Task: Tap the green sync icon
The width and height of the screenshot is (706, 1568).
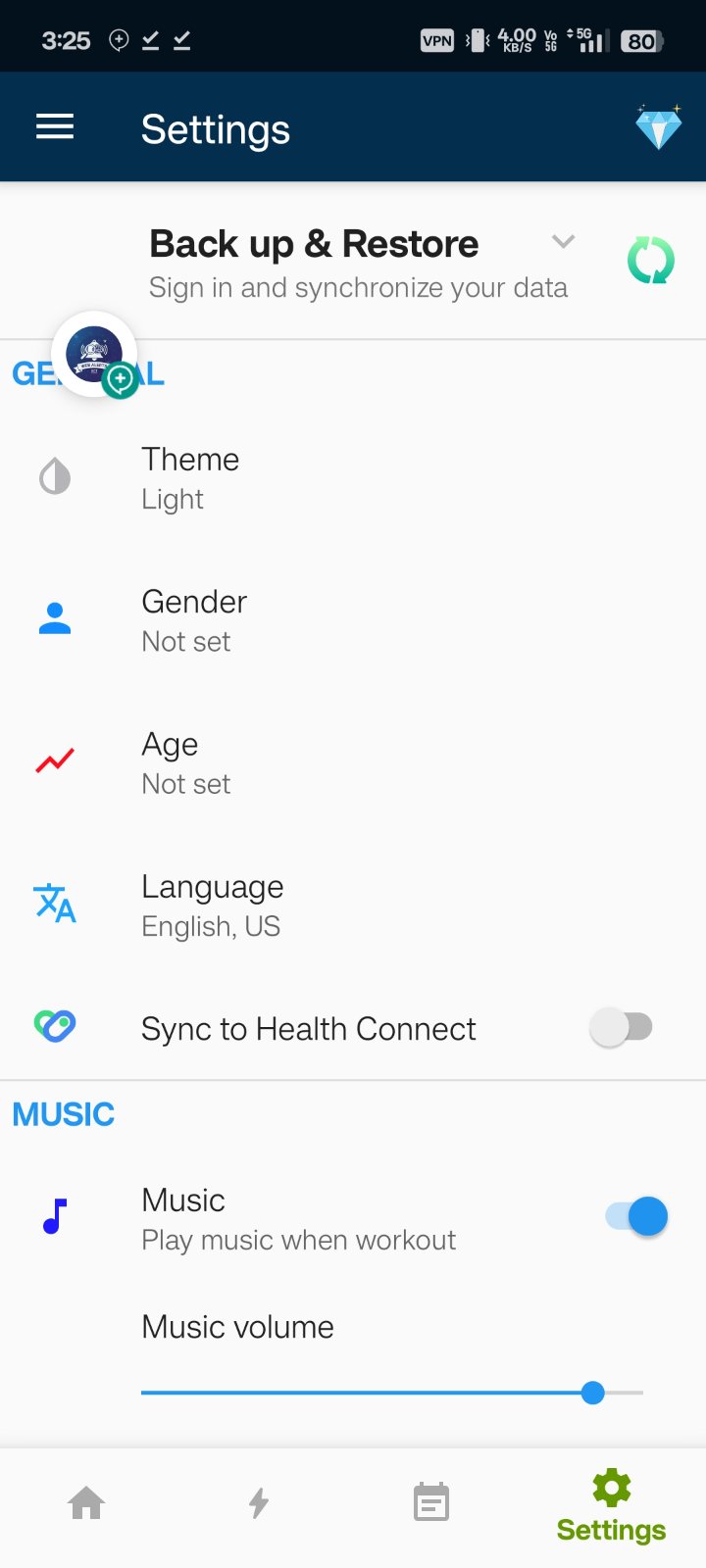Action: click(x=650, y=261)
